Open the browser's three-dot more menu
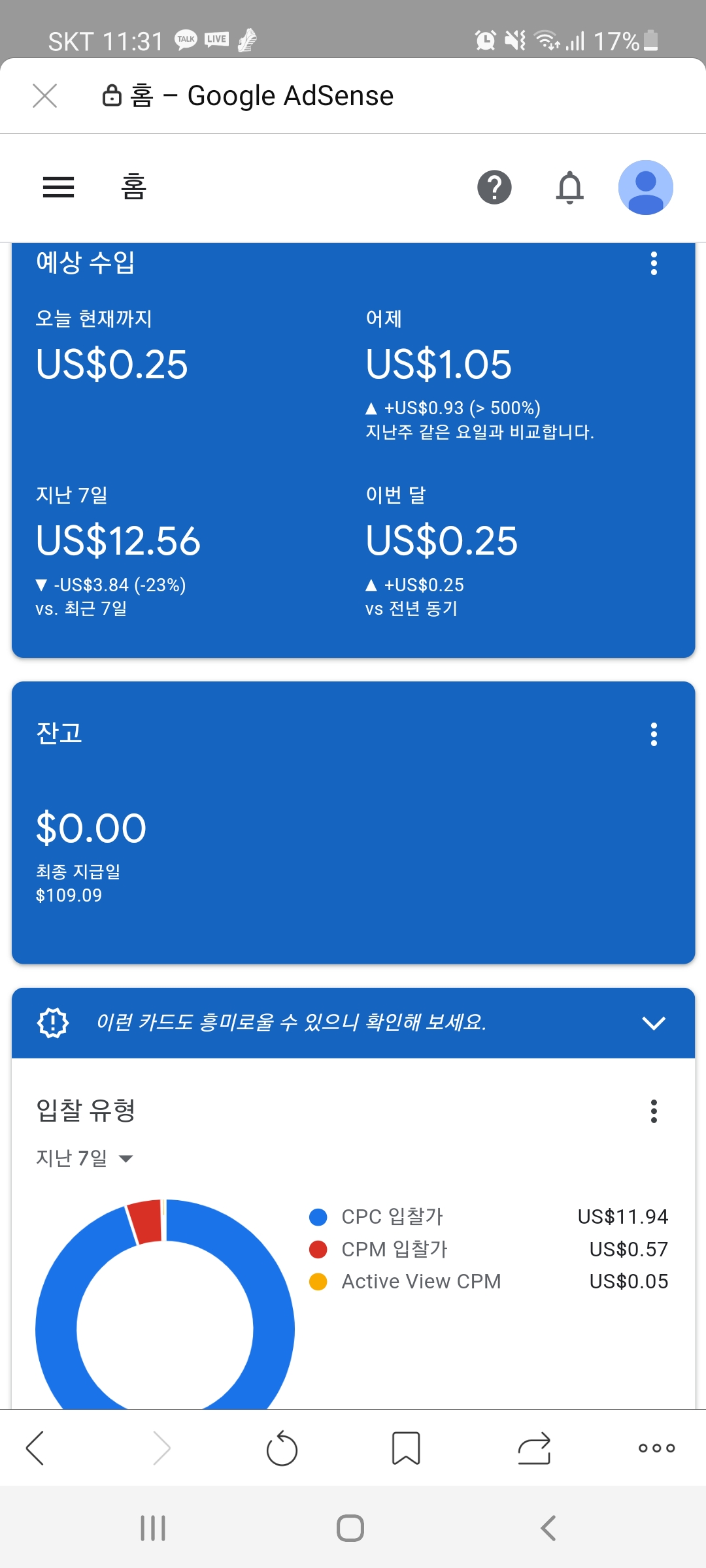The width and height of the screenshot is (706, 1568). point(656,1448)
